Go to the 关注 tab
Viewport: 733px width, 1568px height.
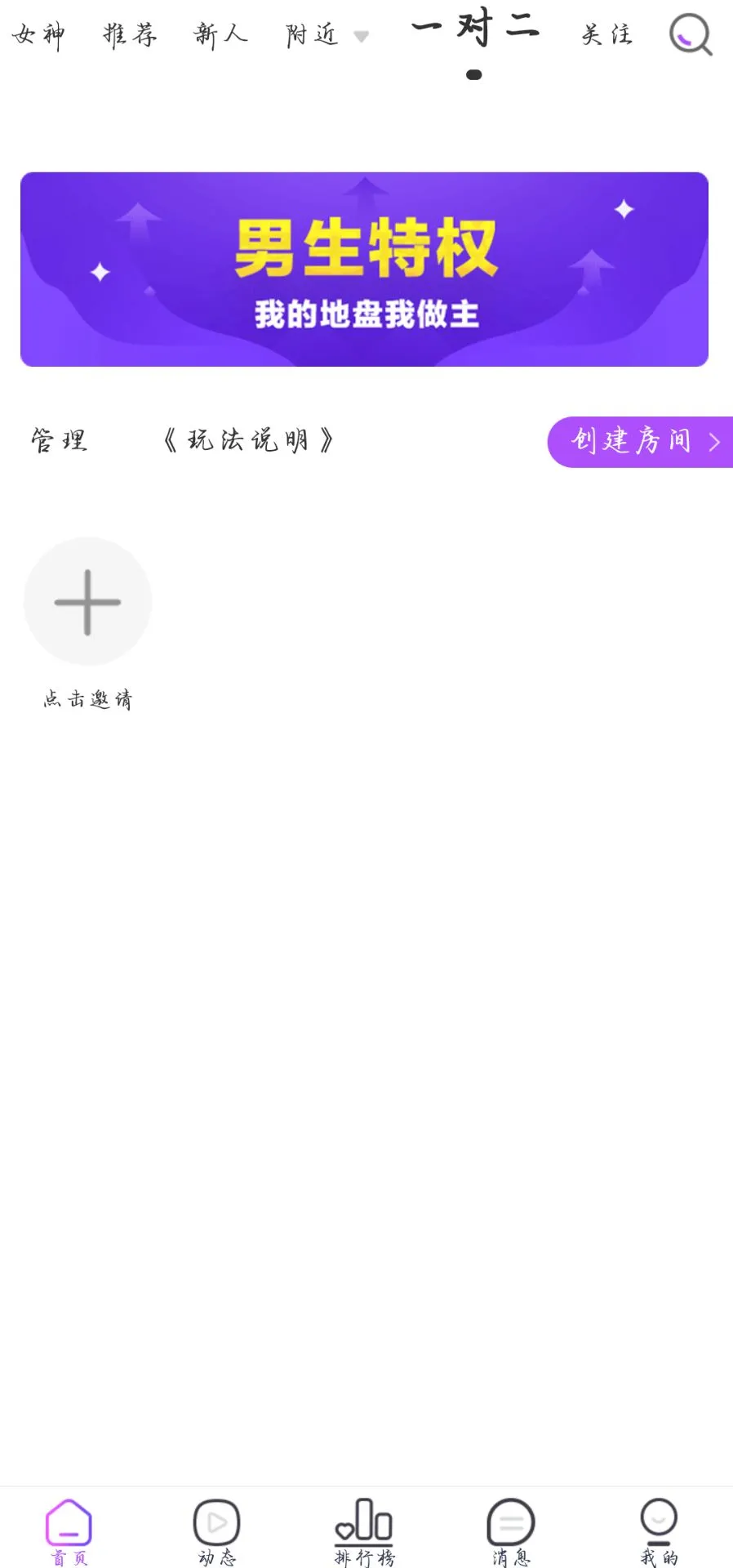tap(606, 35)
